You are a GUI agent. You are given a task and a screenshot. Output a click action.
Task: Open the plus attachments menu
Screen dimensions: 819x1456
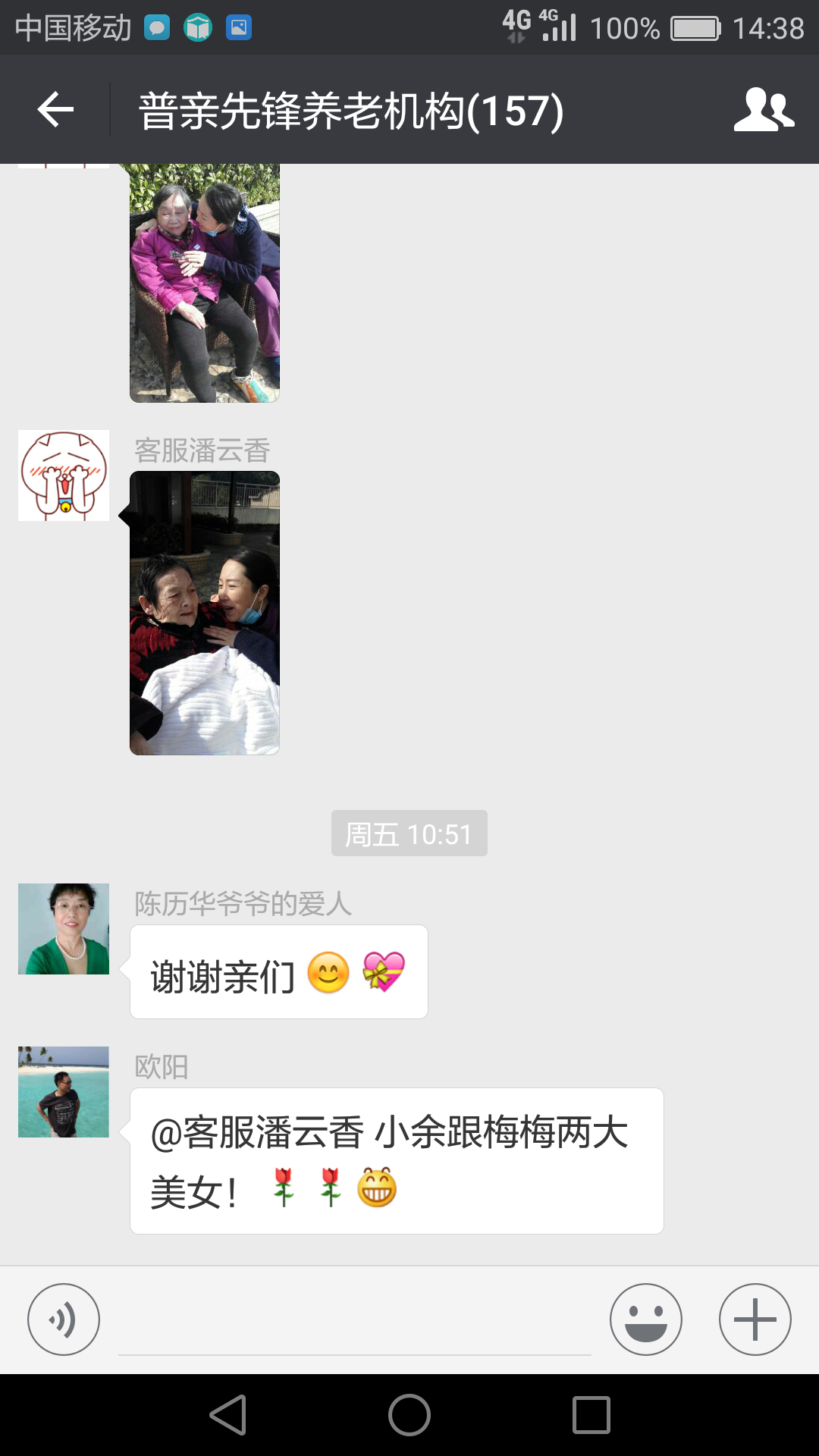click(x=755, y=1319)
